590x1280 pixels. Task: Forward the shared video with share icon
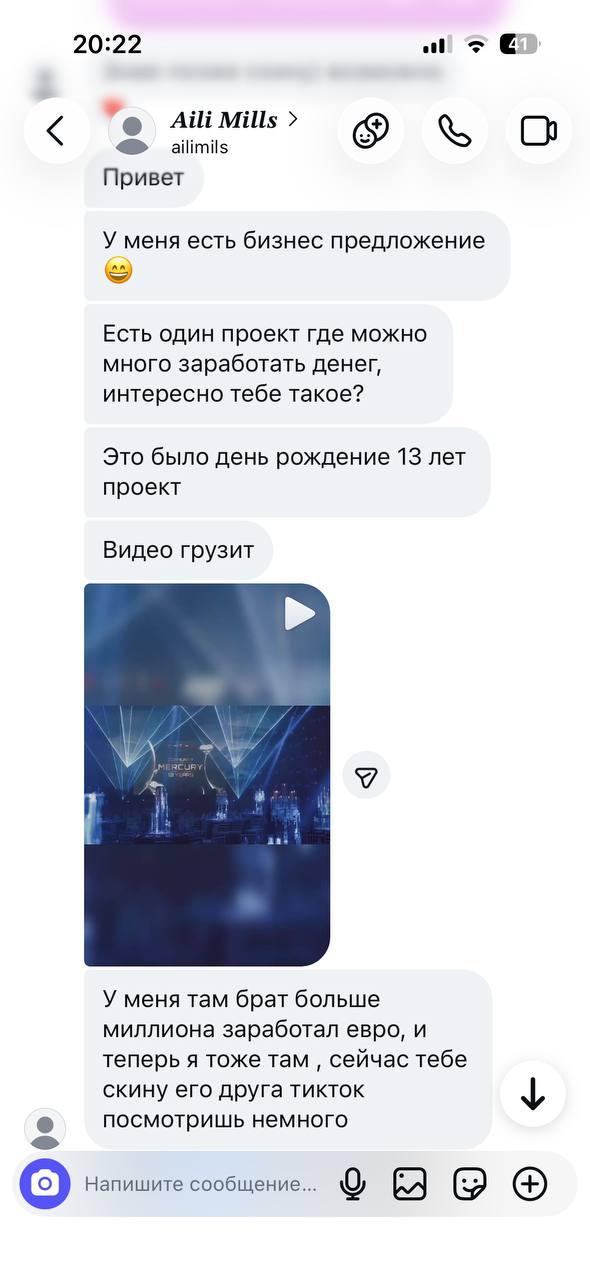pos(366,775)
